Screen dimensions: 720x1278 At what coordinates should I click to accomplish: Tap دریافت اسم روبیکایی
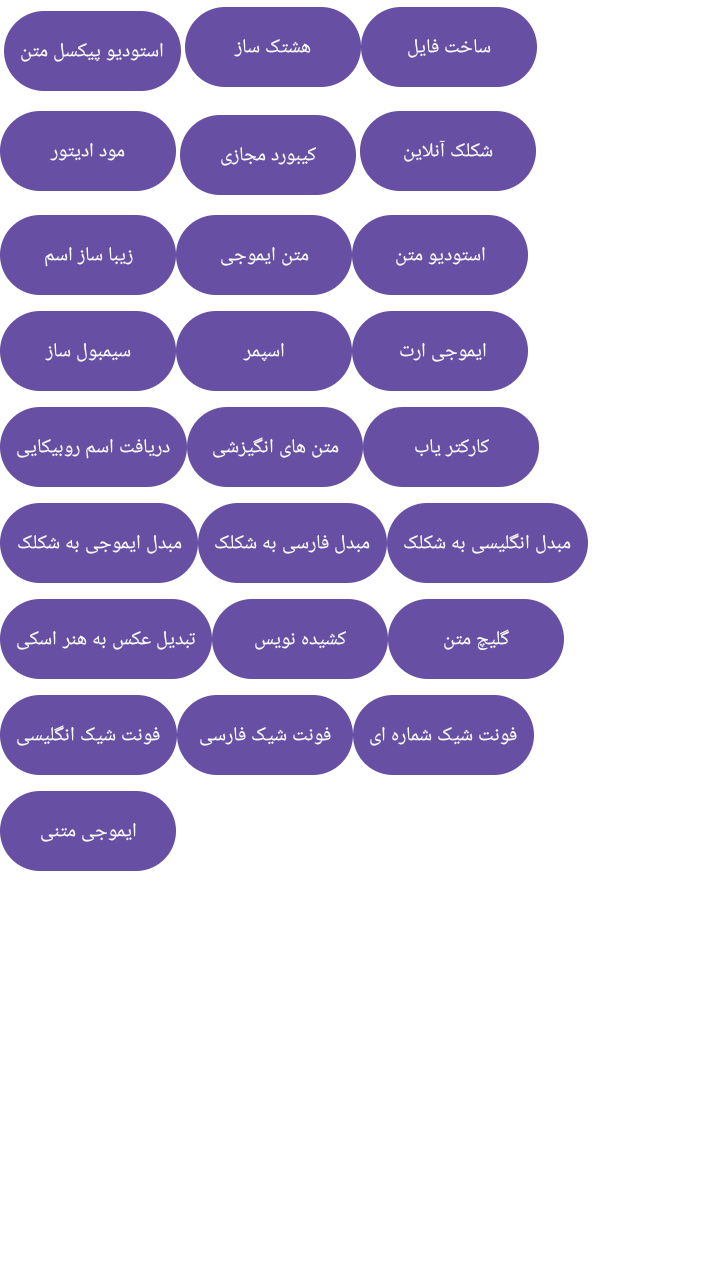tap(93, 447)
